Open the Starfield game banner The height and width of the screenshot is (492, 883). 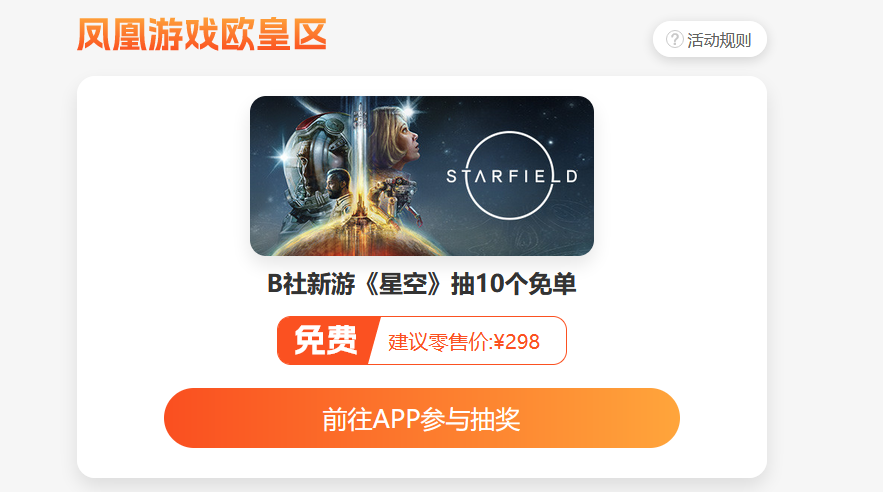click(x=421, y=176)
